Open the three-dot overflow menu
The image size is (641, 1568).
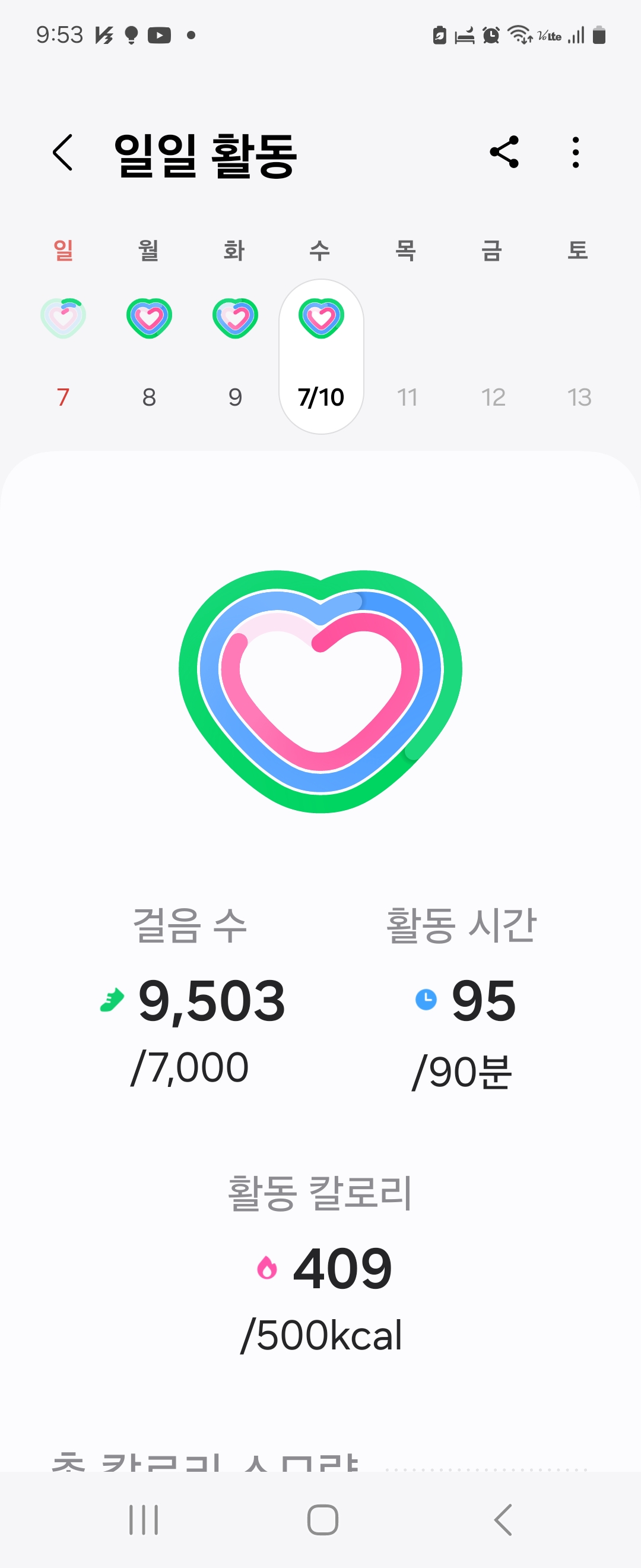(575, 152)
